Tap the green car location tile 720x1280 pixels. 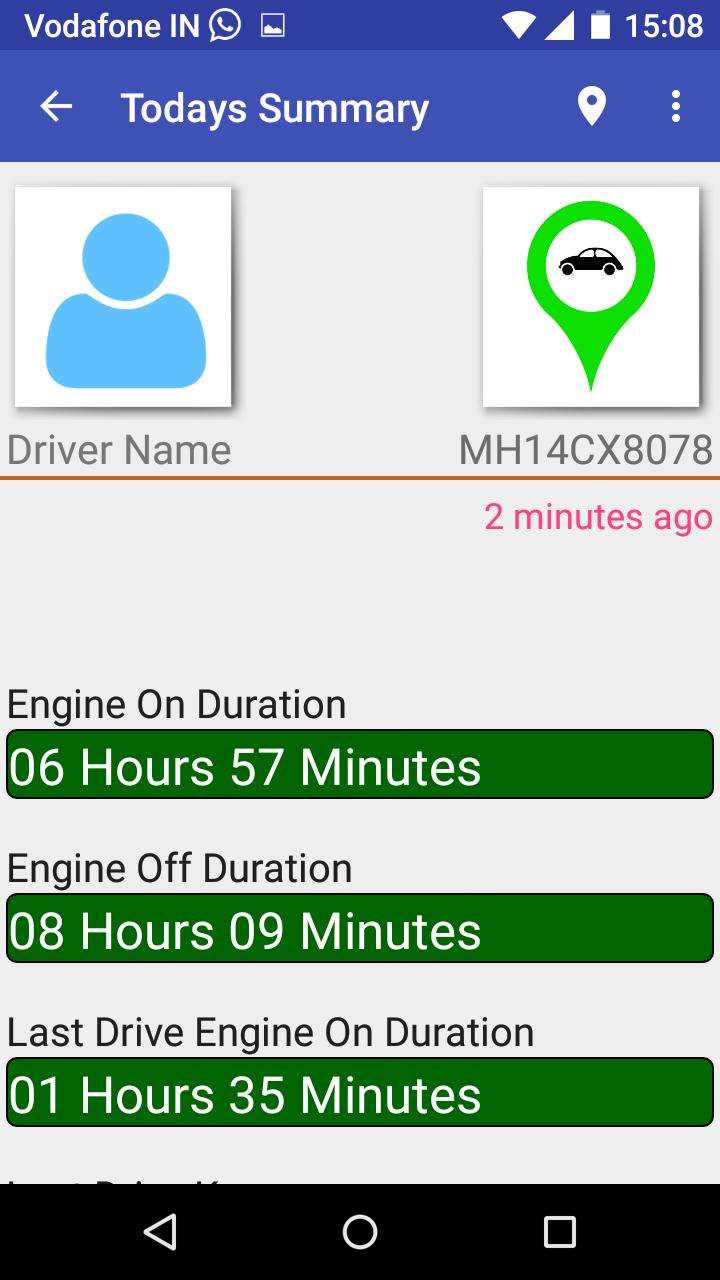pyautogui.click(x=591, y=297)
